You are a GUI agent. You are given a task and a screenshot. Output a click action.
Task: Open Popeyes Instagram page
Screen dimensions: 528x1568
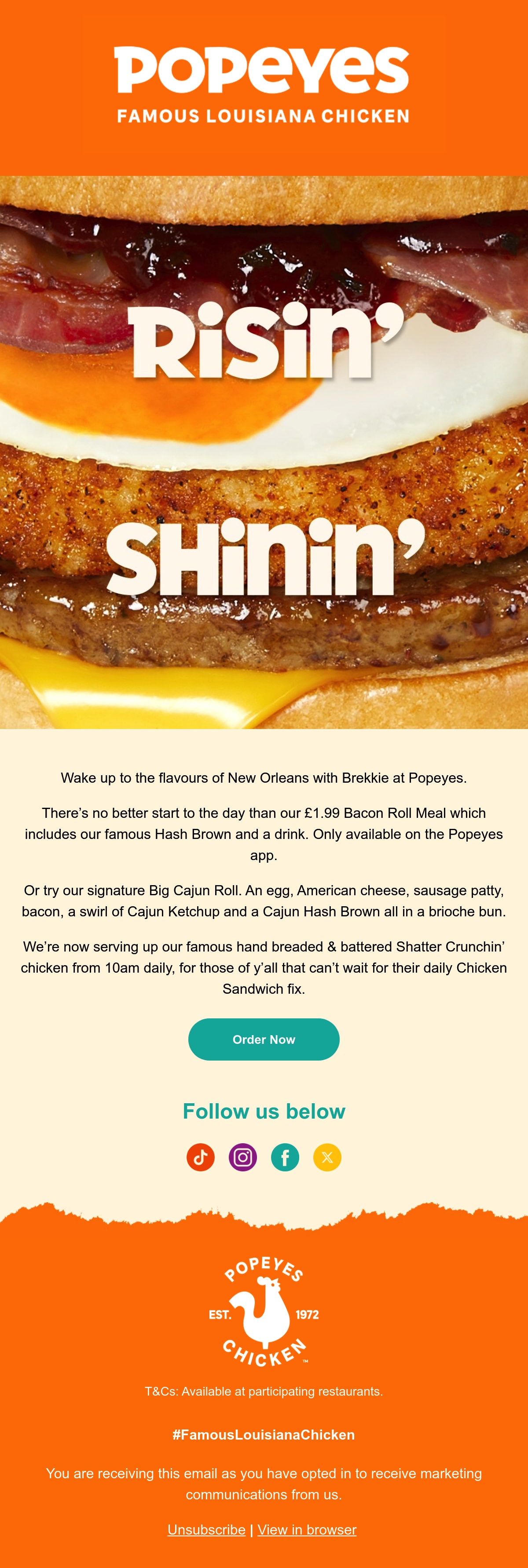(243, 1157)
